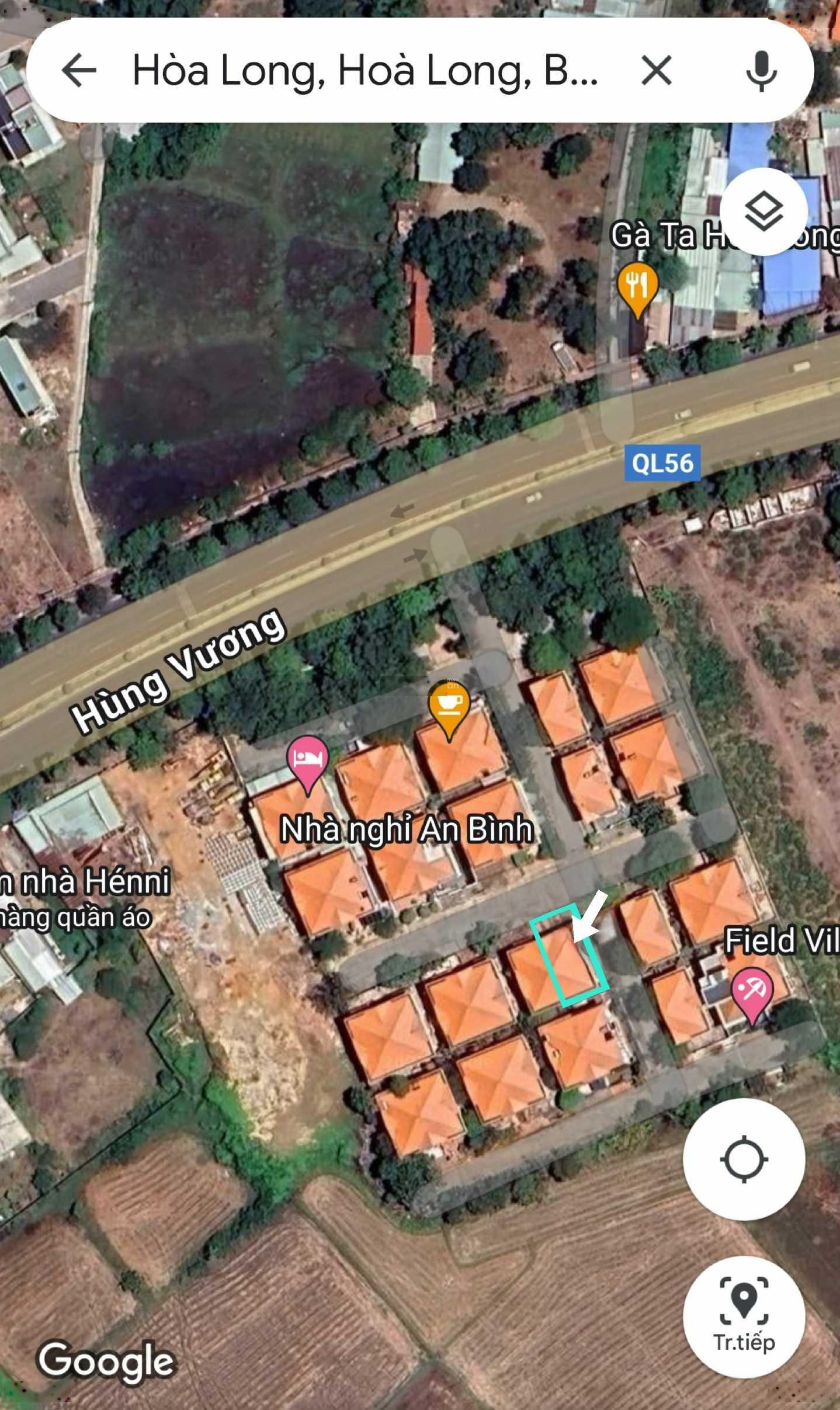Start voice search with the microphone
840x1410 pixels.
tap(761, 71)
